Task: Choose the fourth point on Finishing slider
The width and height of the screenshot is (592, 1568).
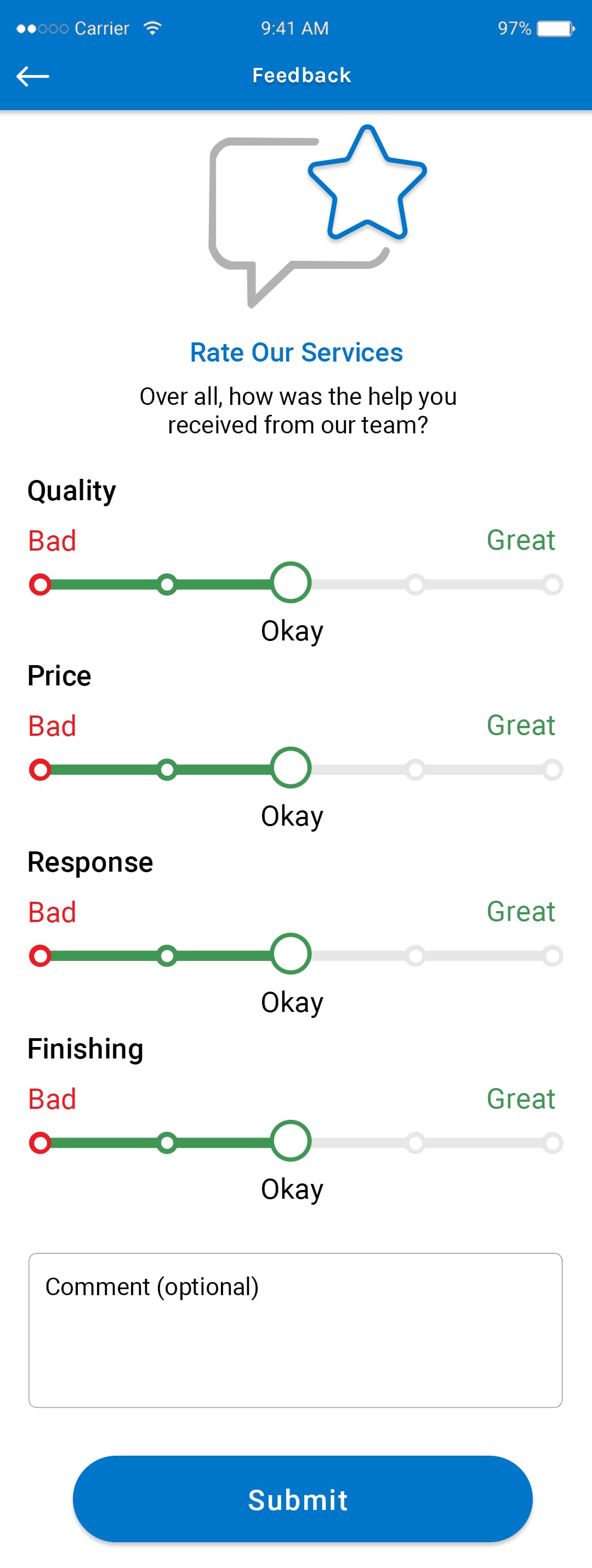Action: (415, 1142)
